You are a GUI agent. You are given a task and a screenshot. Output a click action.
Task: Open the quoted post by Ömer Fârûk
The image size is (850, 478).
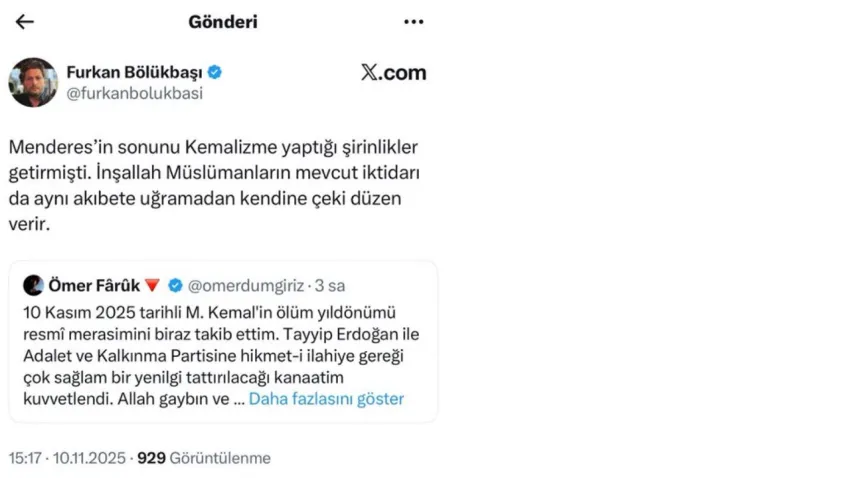[x=222, y=340]
